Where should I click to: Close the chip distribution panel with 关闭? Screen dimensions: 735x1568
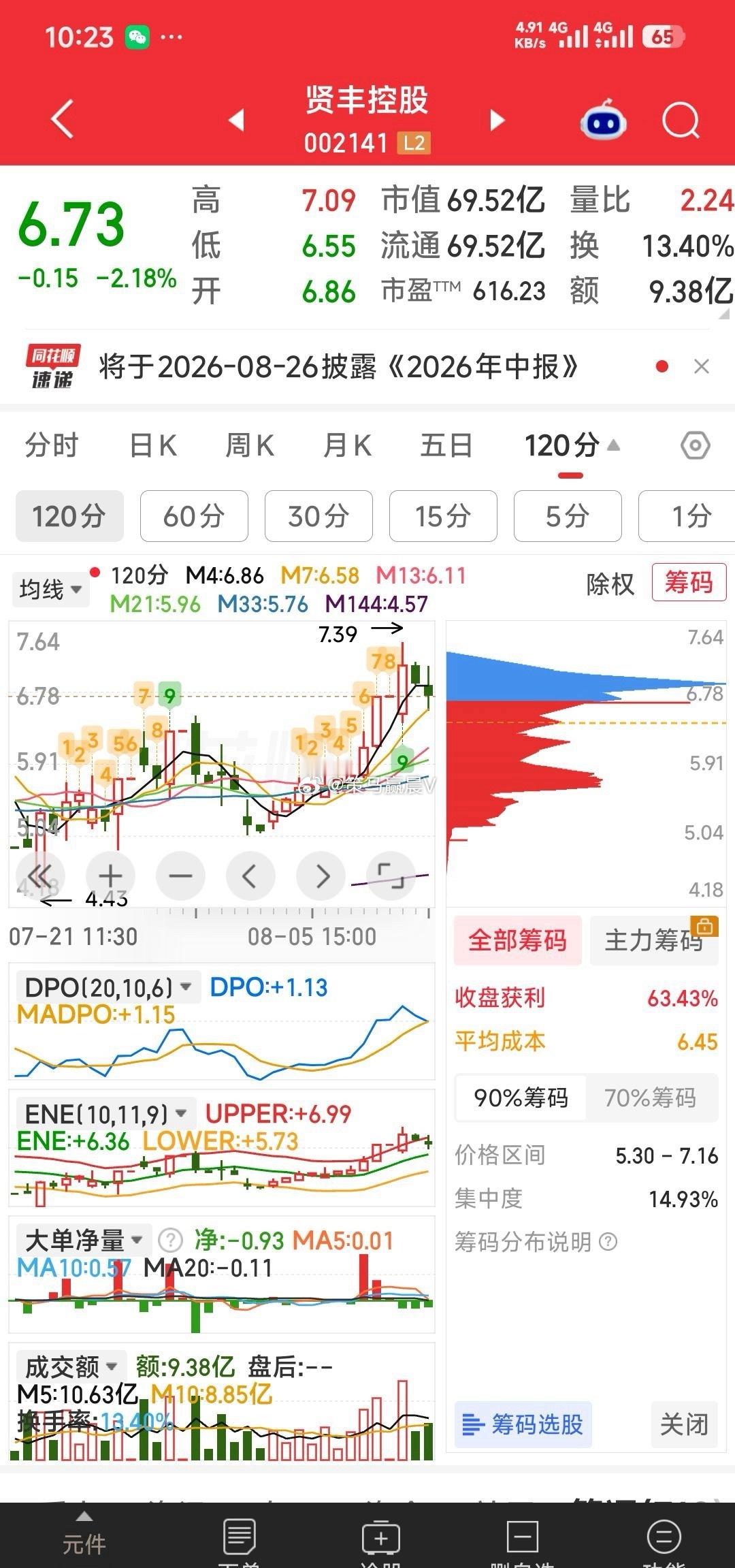point(684,1424)
